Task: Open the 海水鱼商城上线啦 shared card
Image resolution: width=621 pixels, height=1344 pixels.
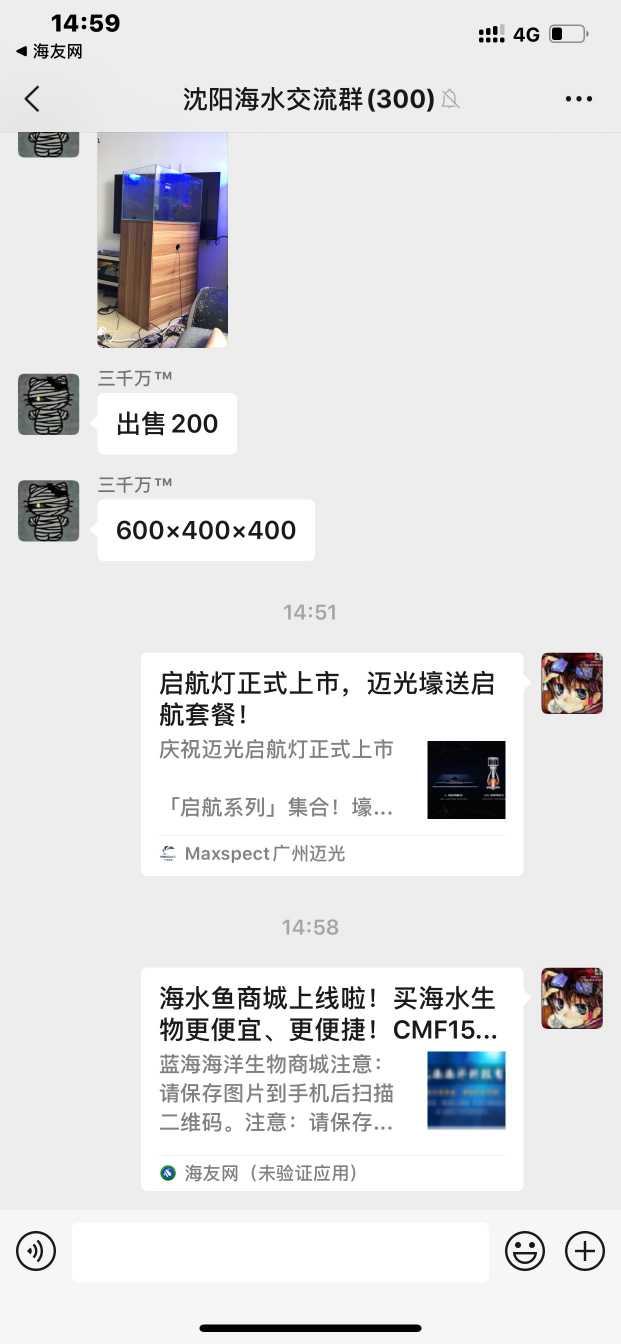Action: (x=331, y=1077)
